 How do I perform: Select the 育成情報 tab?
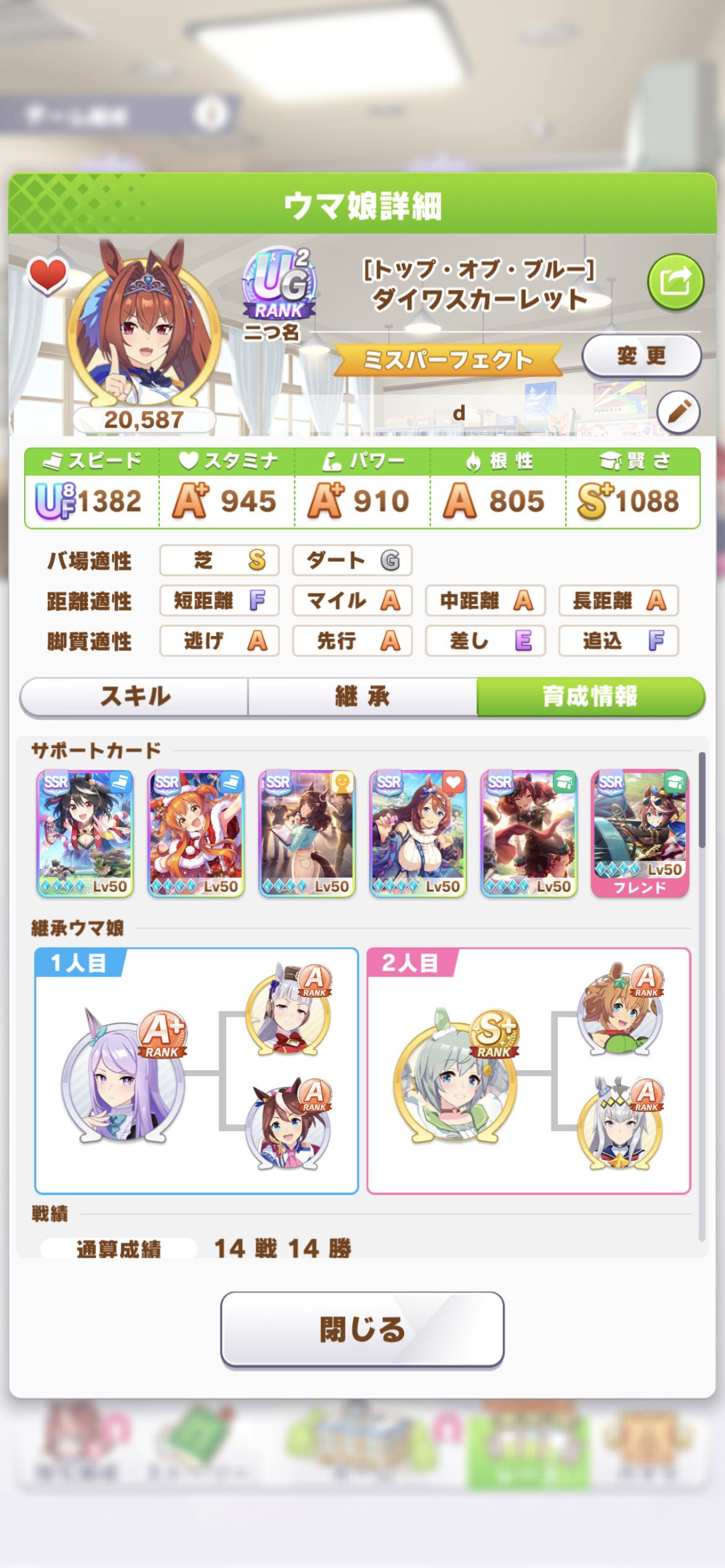[x=591, y=697]
